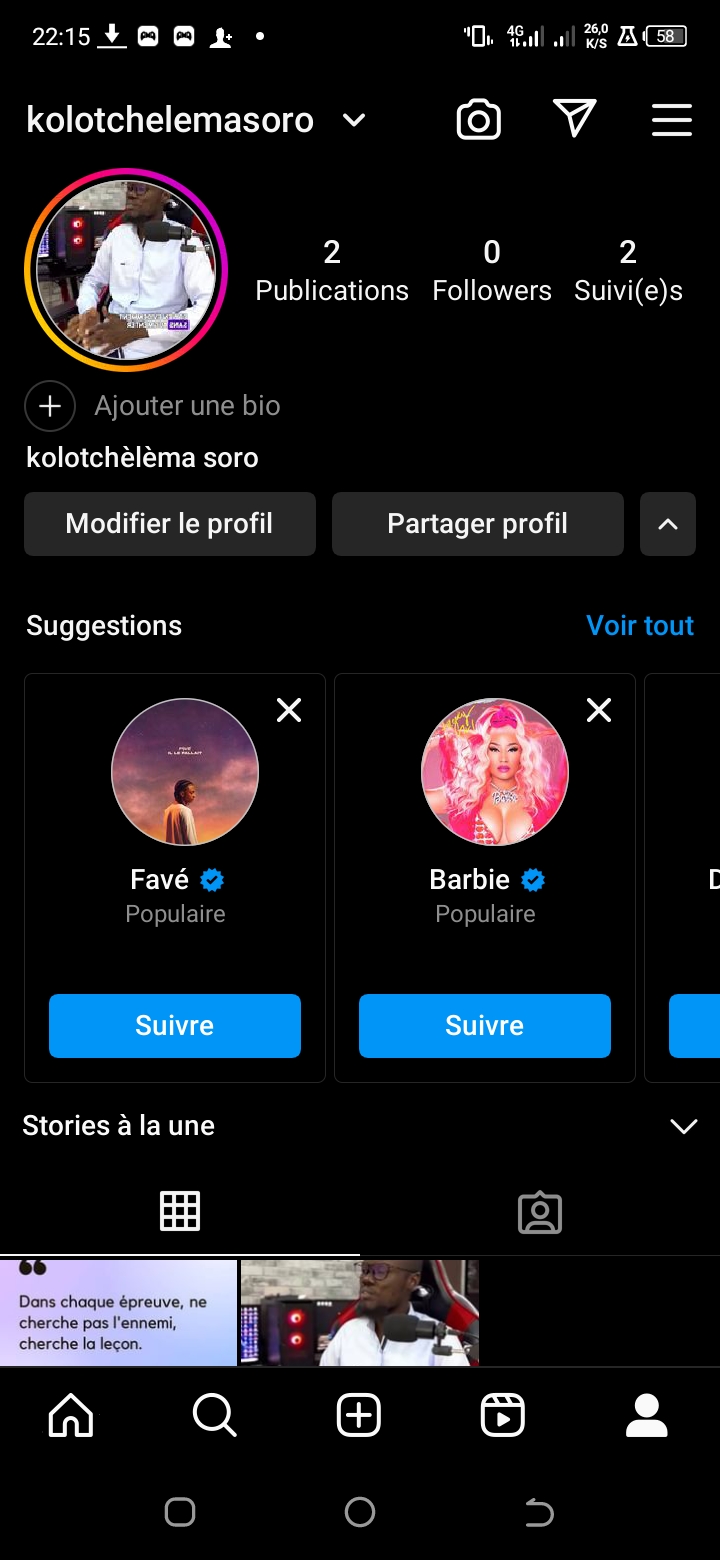Add a bio to the profile
The image size is (720, 1560).
(186, 406)
